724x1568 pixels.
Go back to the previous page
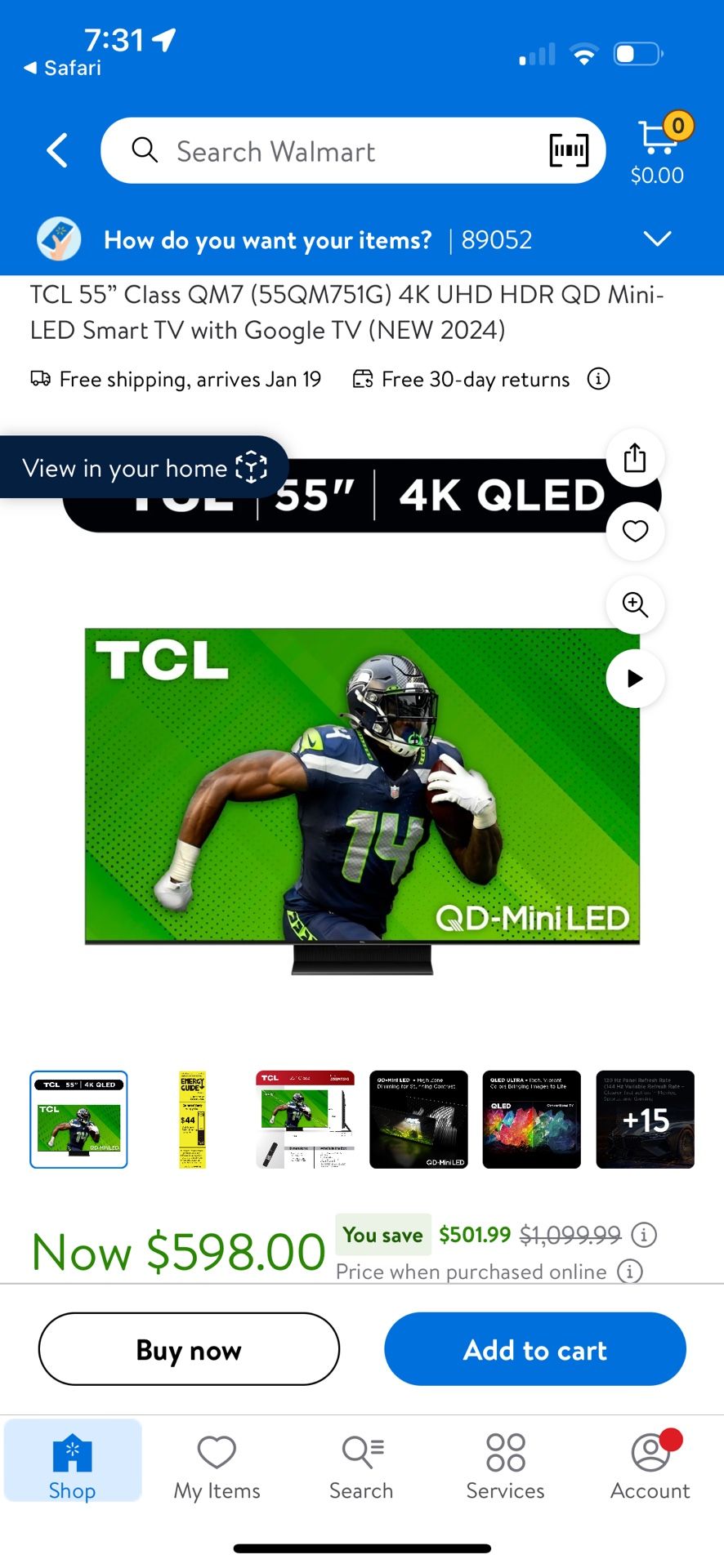pos(57,151)
